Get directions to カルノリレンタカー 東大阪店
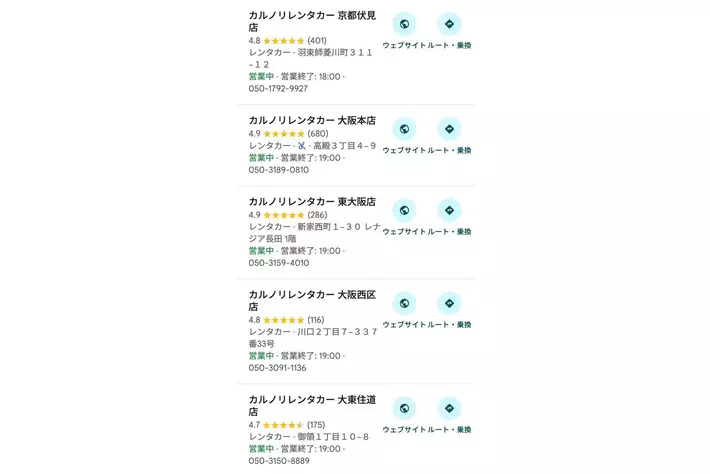 pyautogui.click(x=449, y=211)
